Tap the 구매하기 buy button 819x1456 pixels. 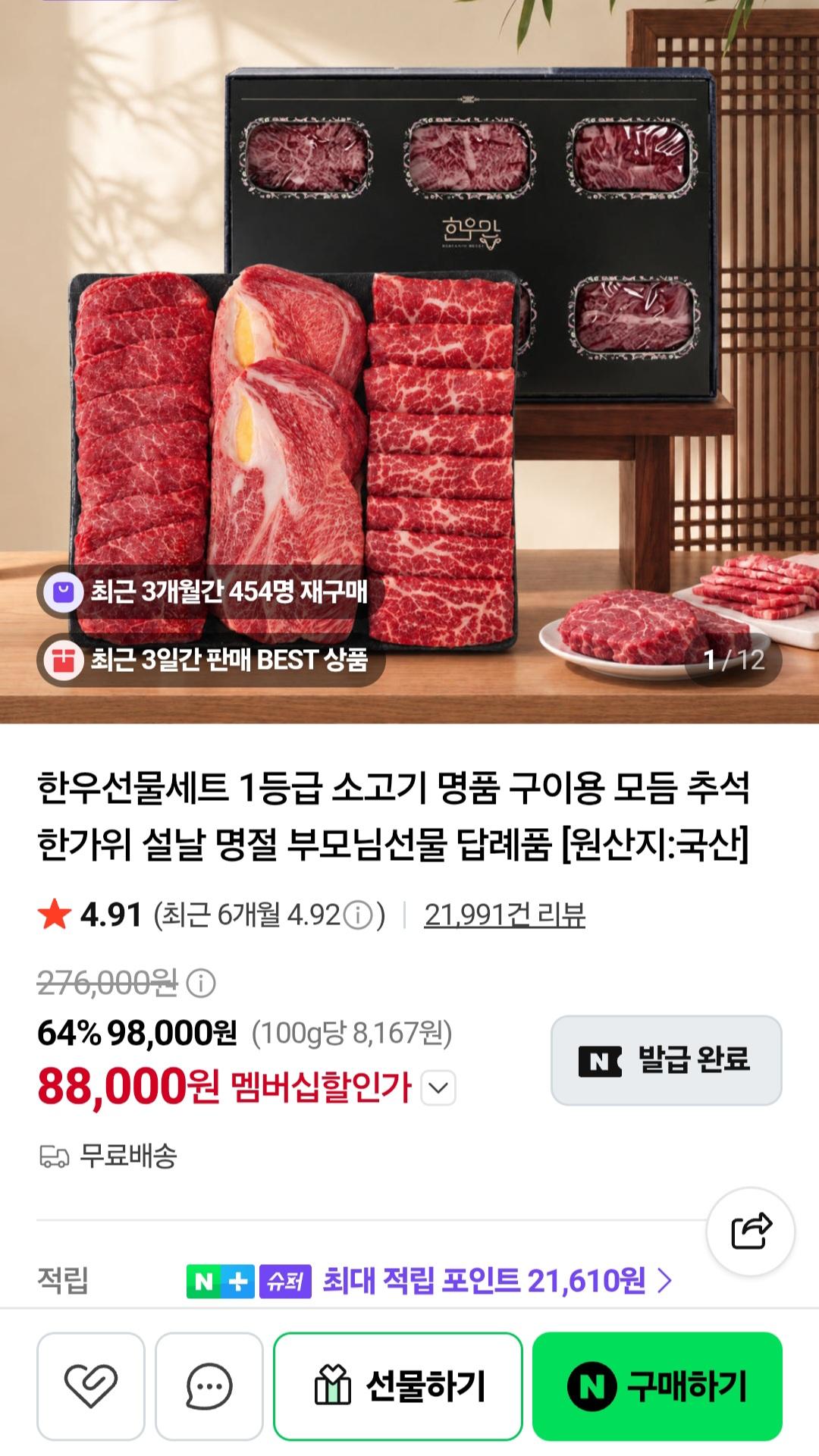point(657,1386)
